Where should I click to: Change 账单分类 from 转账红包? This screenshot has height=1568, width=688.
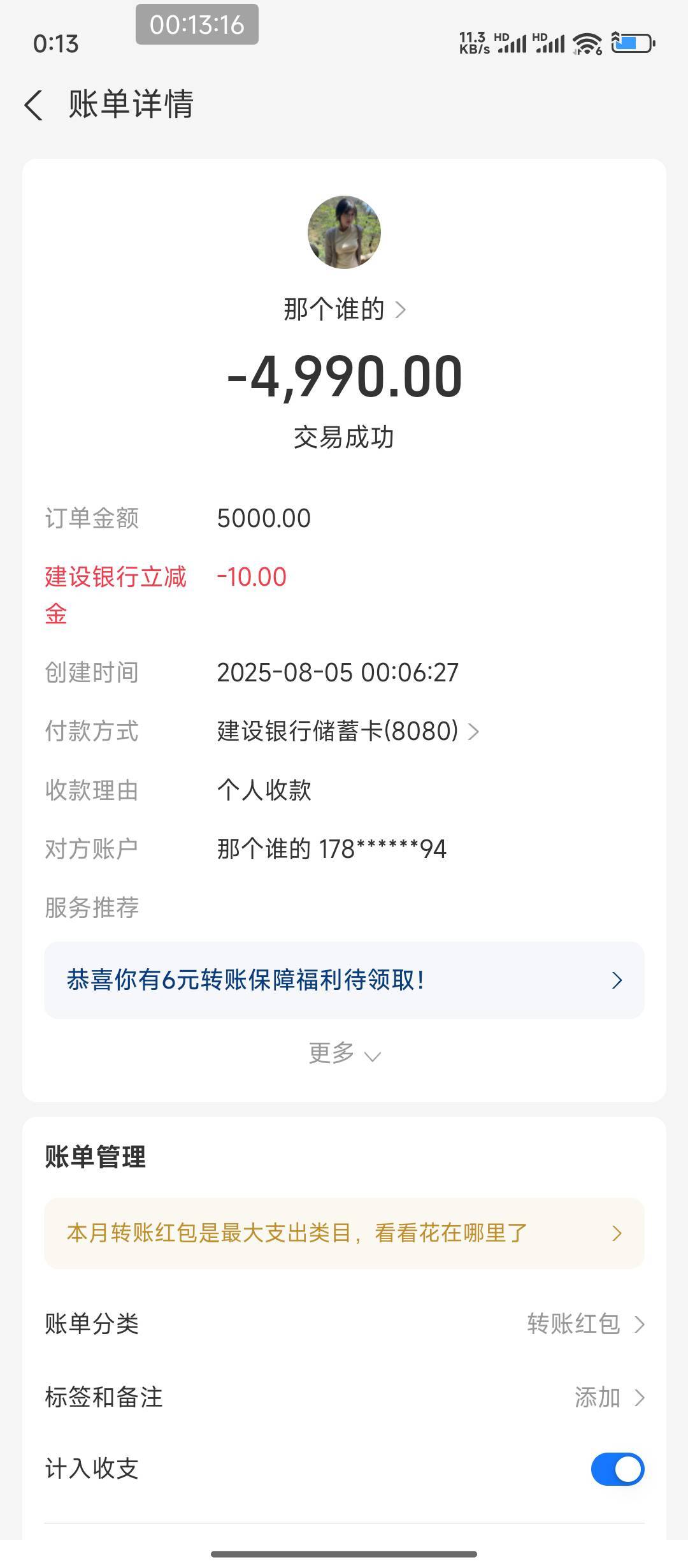[x=344, y=1325]
